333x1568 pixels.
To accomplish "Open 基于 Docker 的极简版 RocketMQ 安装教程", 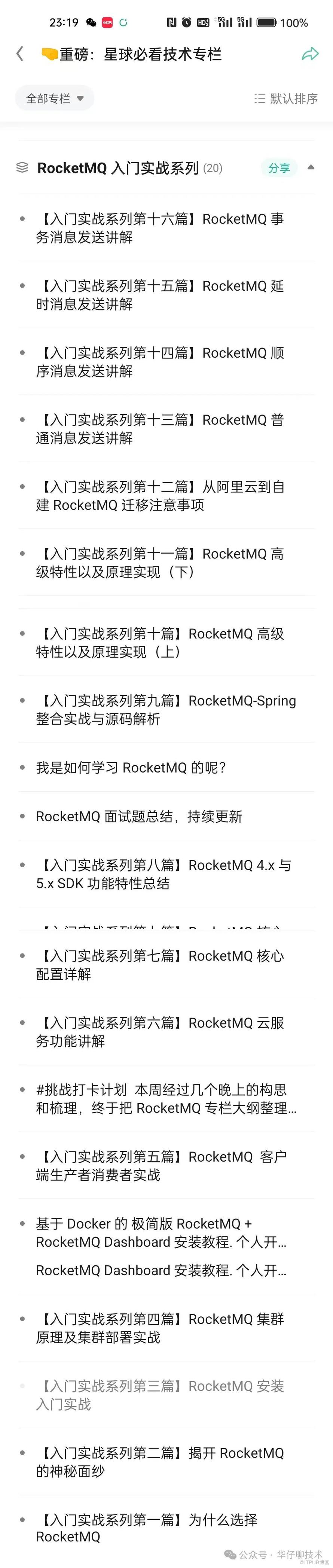I will point(161,1232).
